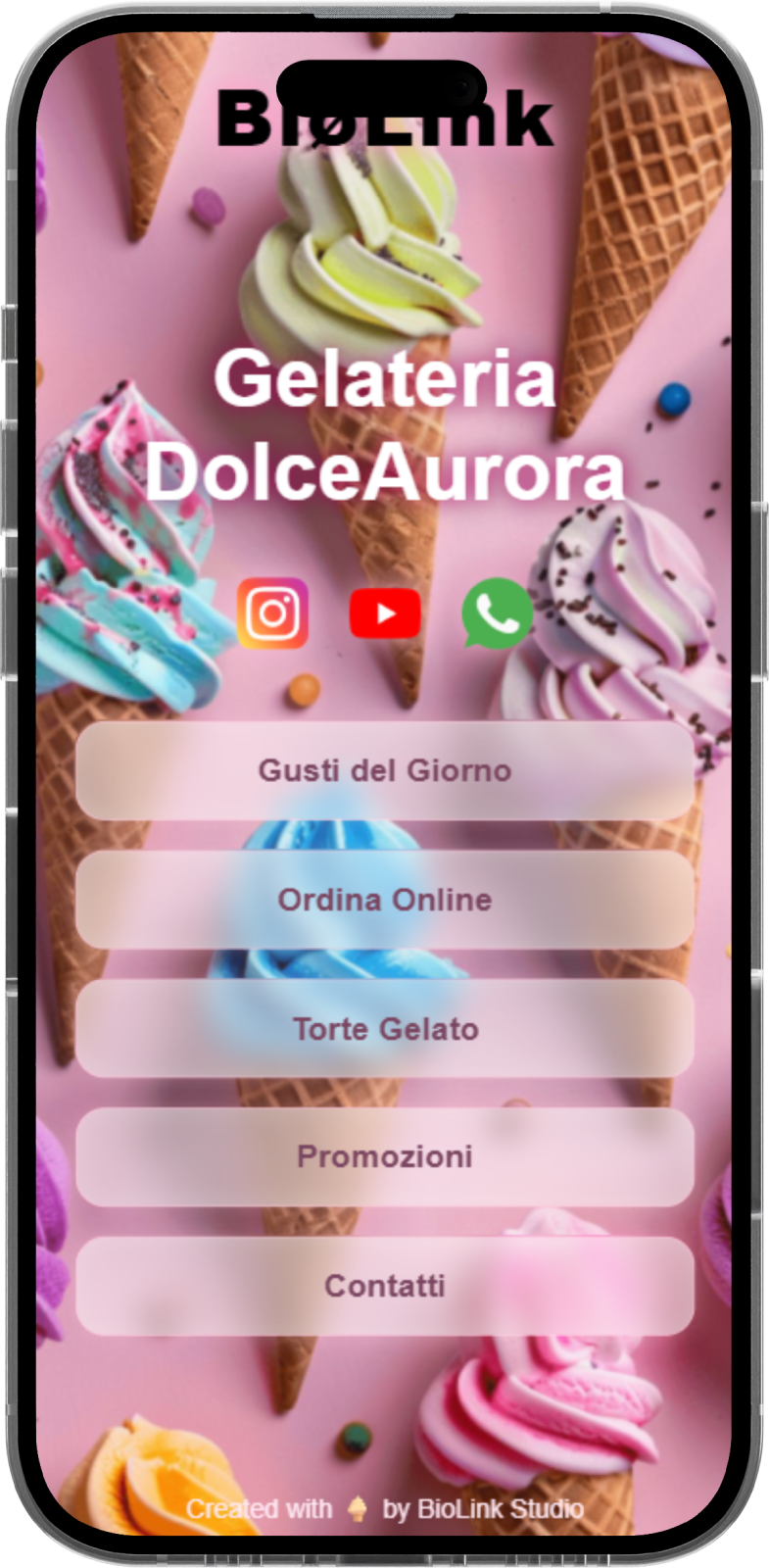
Task: Open the YouTube channel icon
Action: point(385,613)
